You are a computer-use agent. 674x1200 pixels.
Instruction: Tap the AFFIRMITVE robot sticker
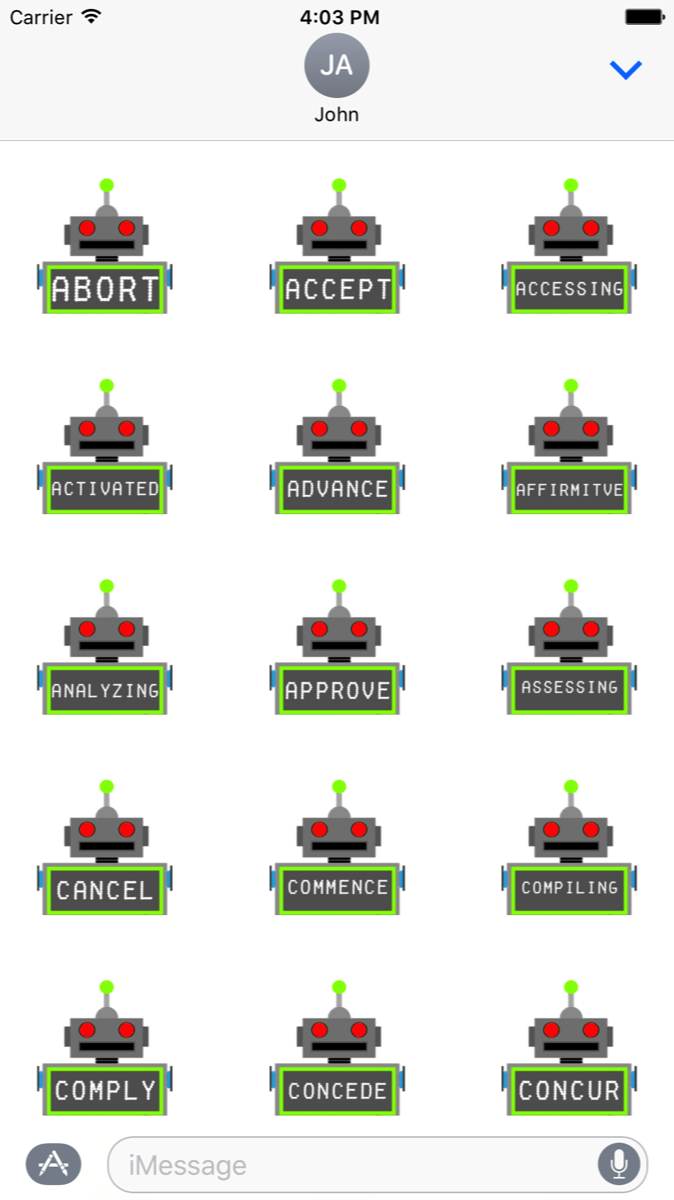pos(570,450)
